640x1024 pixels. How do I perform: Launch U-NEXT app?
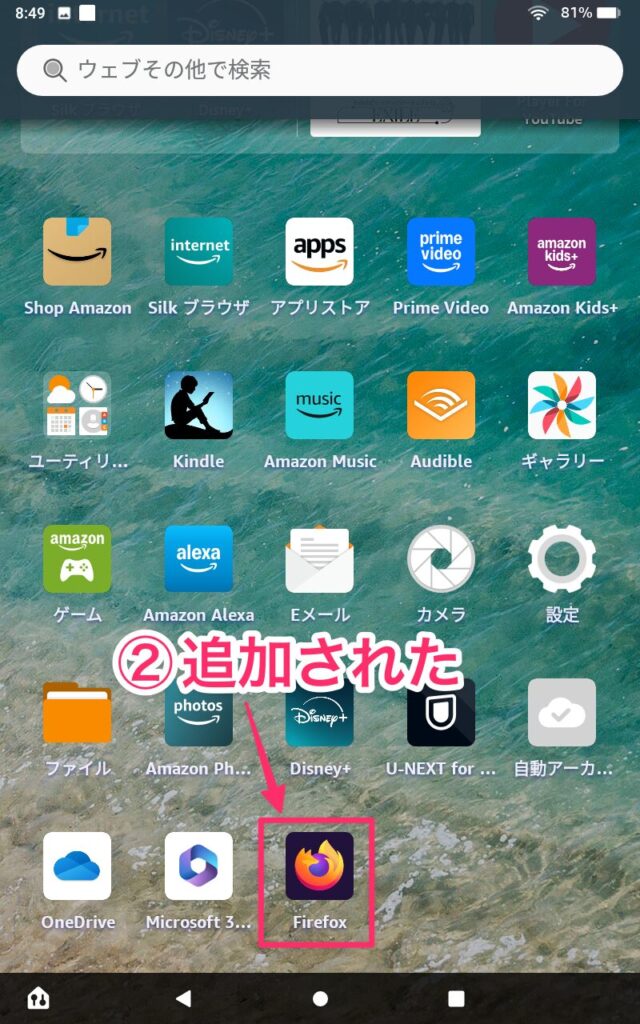pos(441,712)
